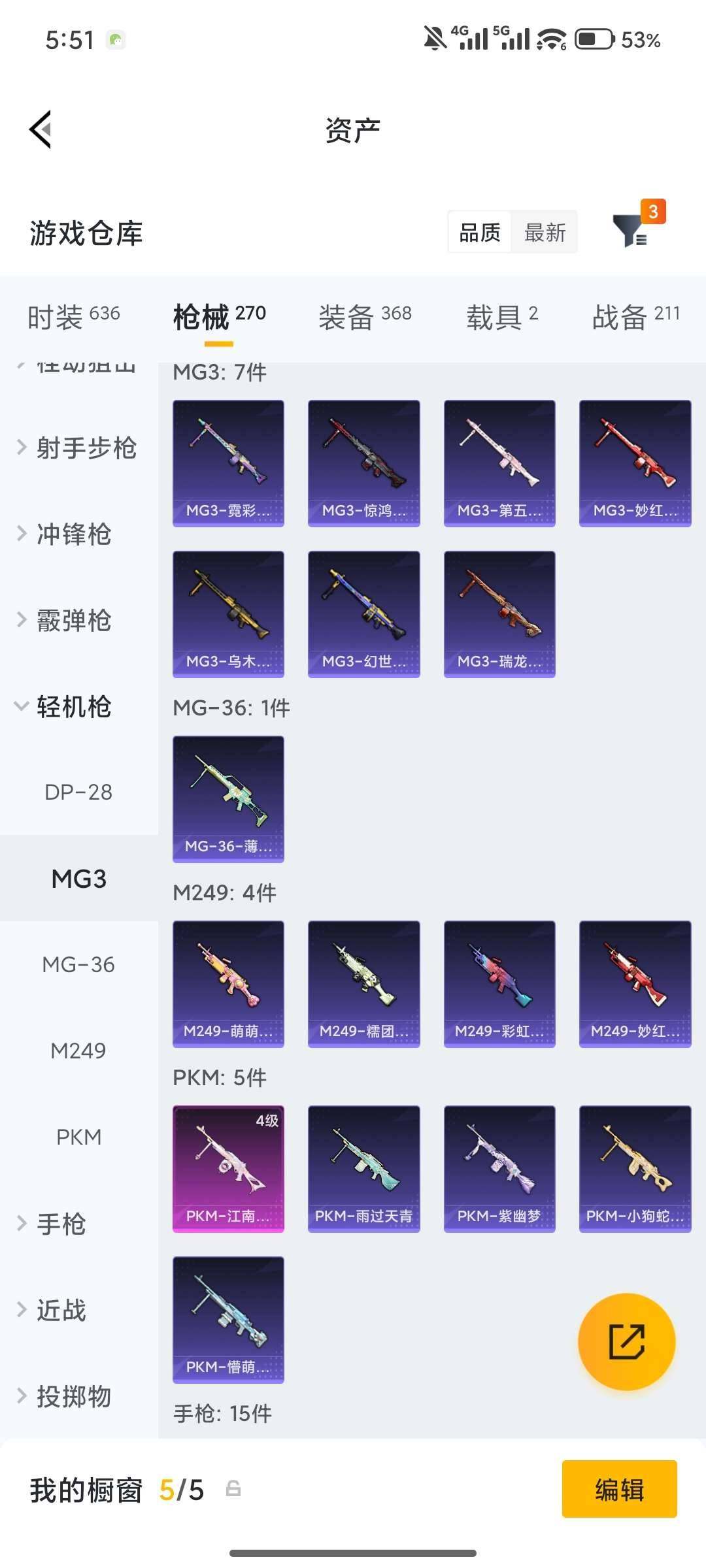This screenshot has height=1568, width=706.
Task: View the level 4 PKM-江南 skin
Action: tap(228, 1168)
